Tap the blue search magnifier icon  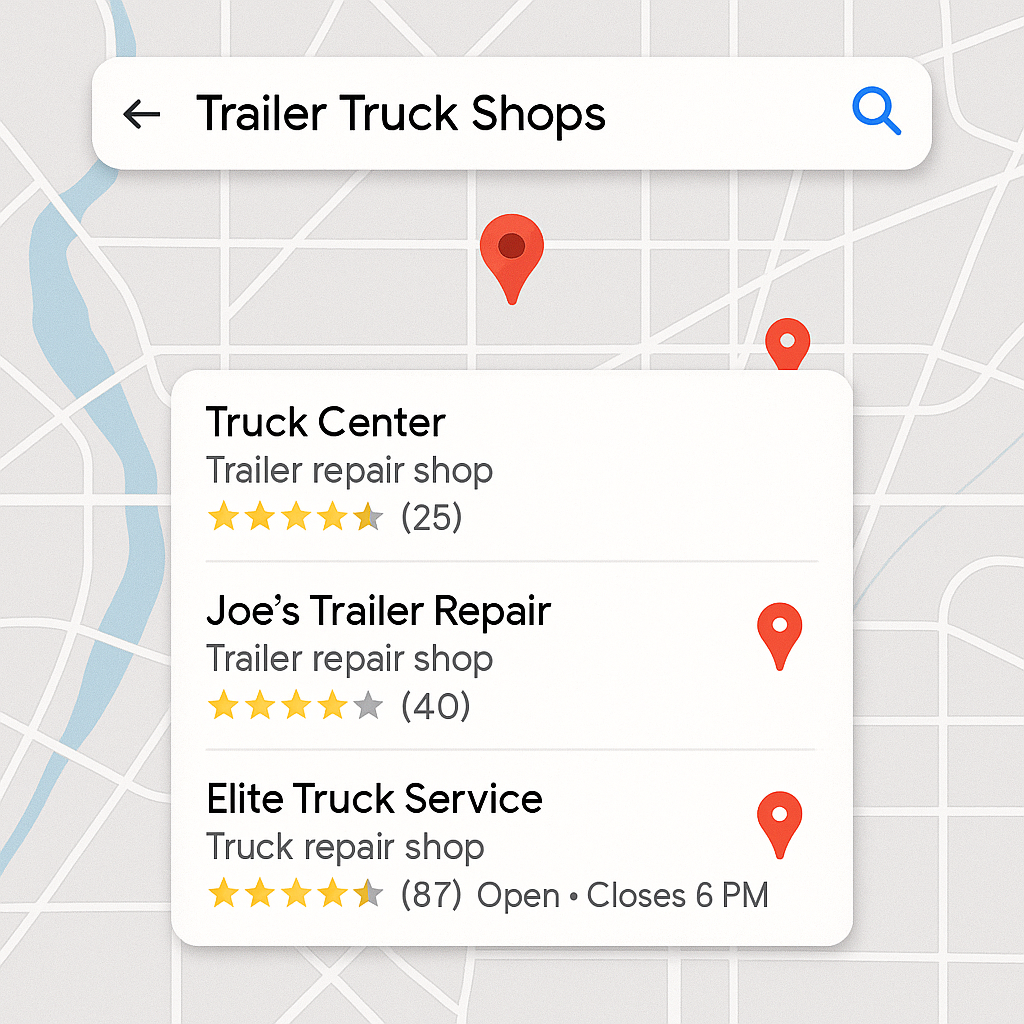[876, 111]
